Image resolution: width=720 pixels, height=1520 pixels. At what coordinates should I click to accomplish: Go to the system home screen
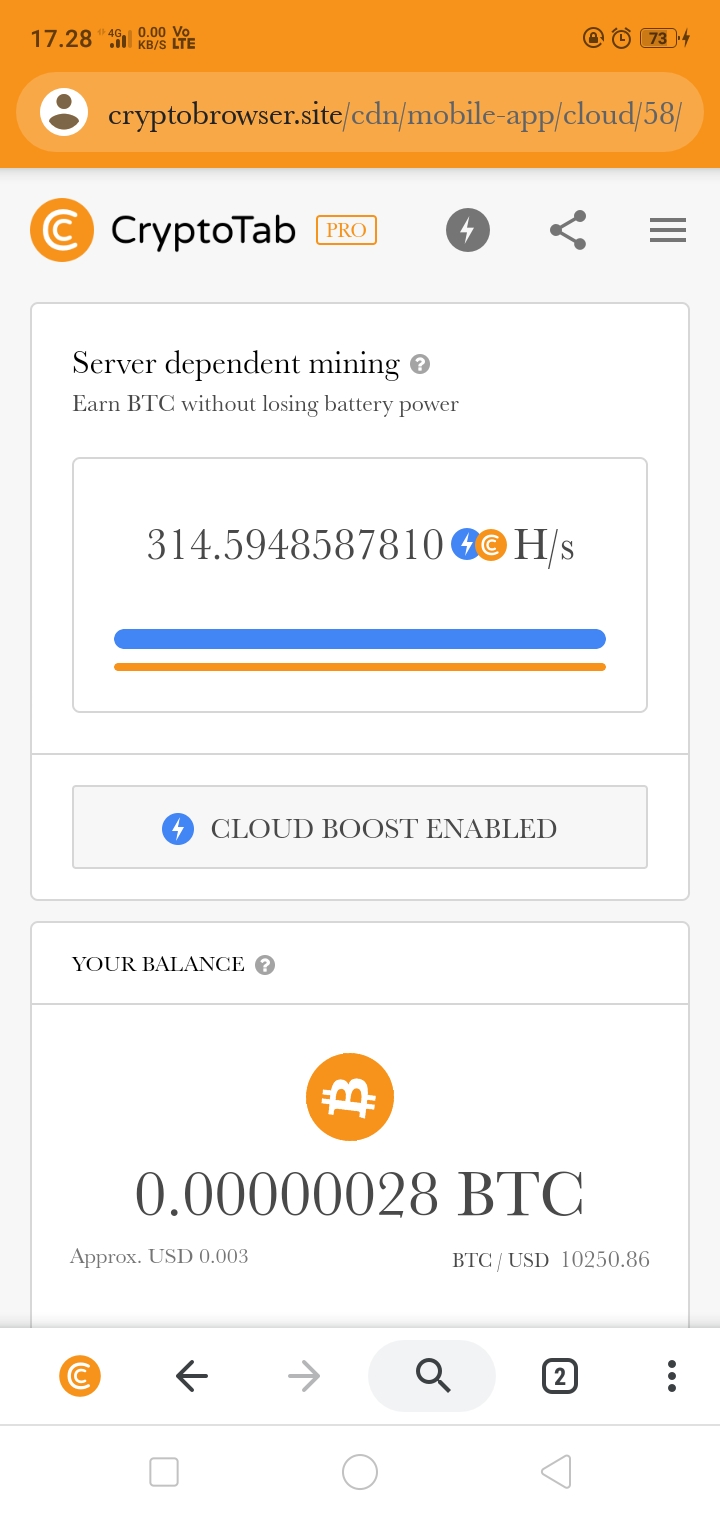tap(360, 1472)
